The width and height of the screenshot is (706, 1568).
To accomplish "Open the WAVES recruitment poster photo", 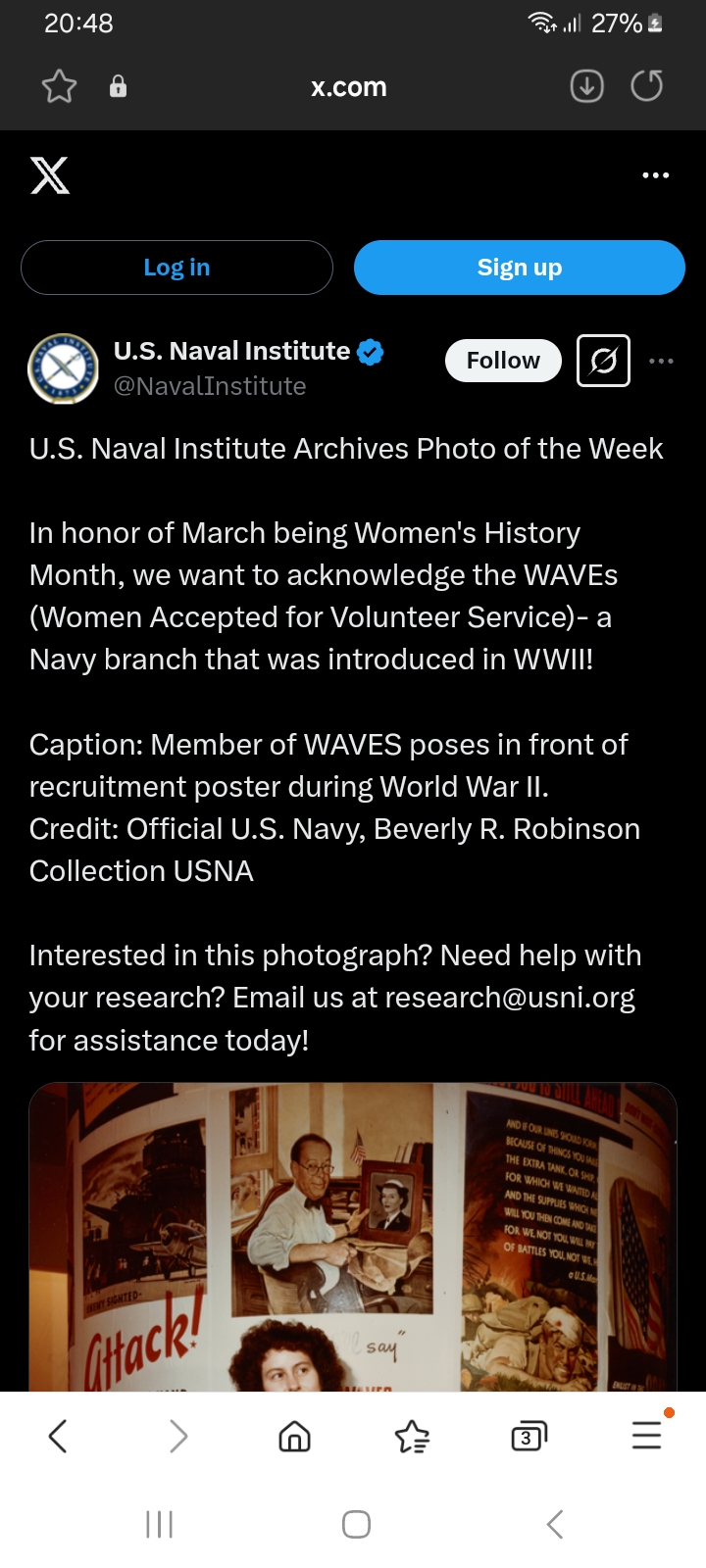I will [353, 1237].
